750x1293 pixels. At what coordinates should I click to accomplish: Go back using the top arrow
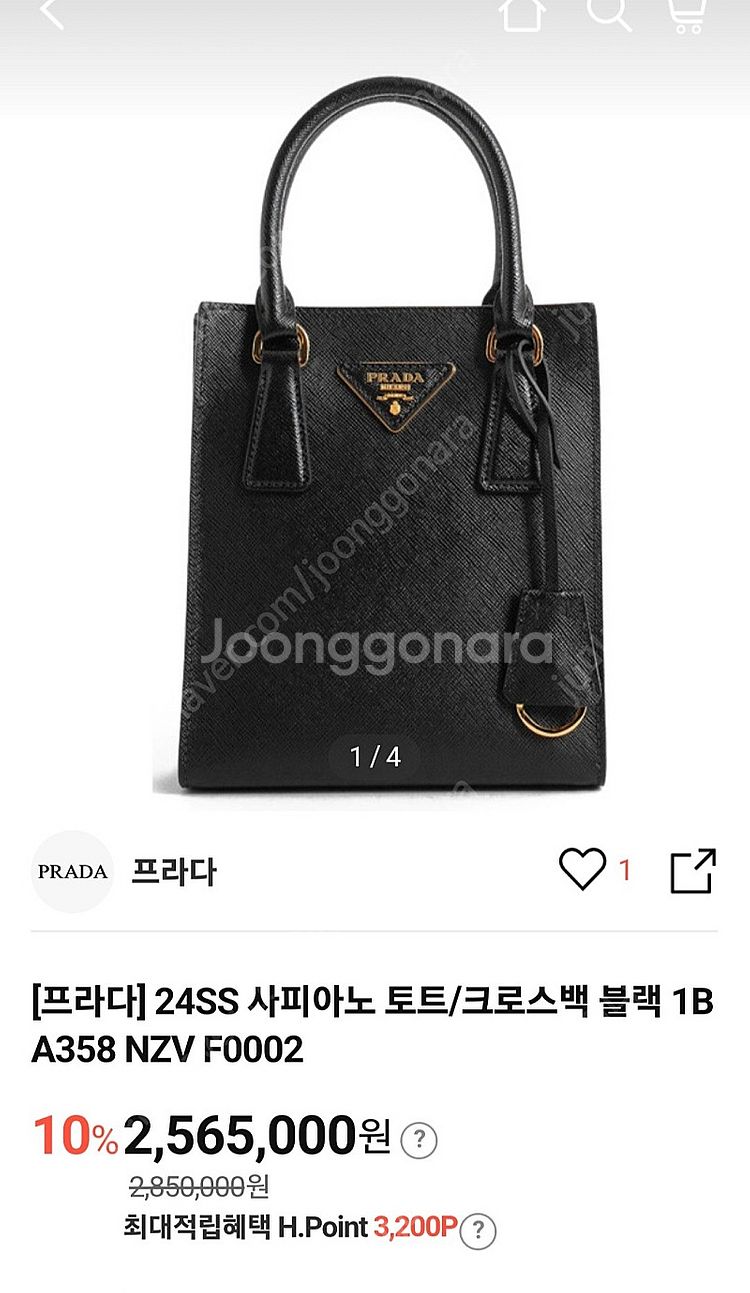coord(52,13)
